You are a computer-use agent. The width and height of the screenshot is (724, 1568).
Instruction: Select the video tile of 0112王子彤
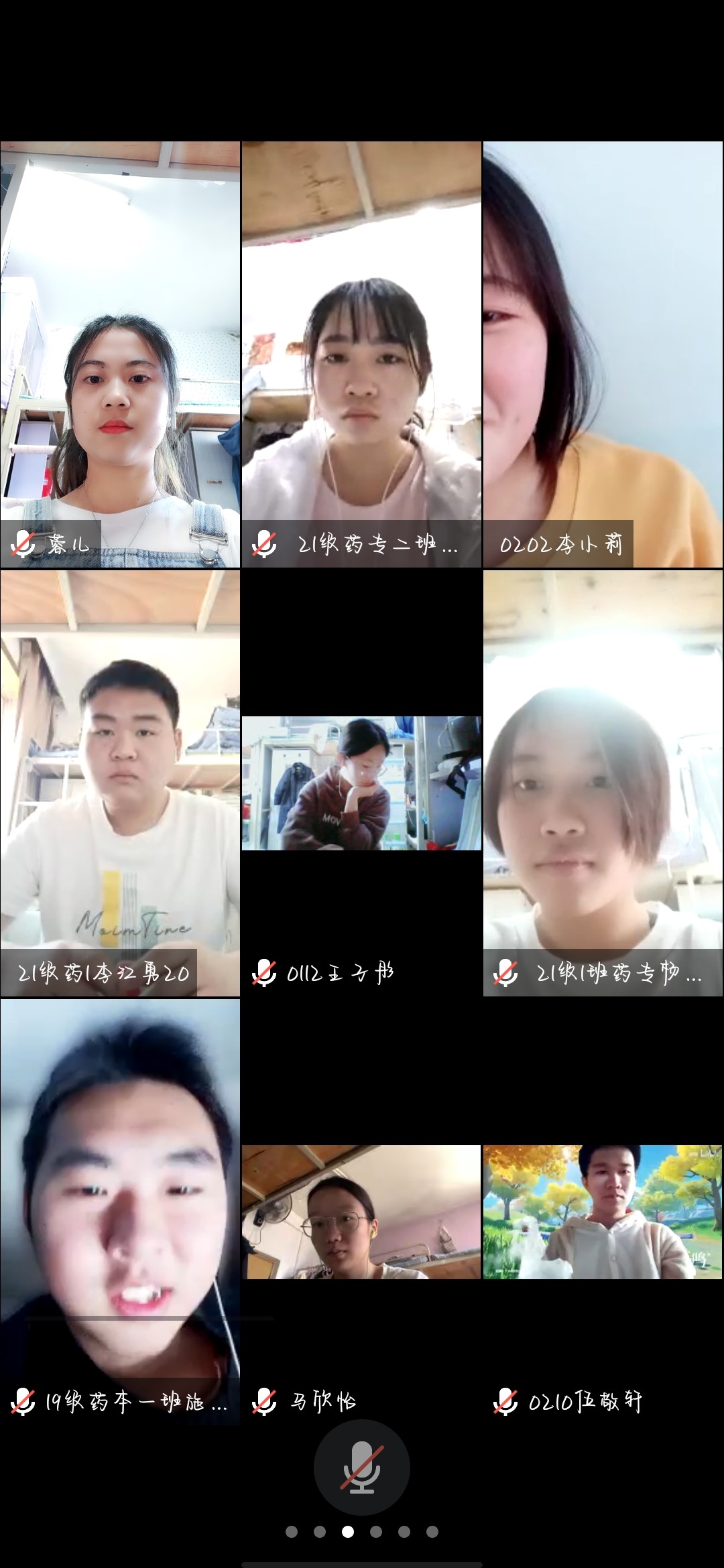361,783
